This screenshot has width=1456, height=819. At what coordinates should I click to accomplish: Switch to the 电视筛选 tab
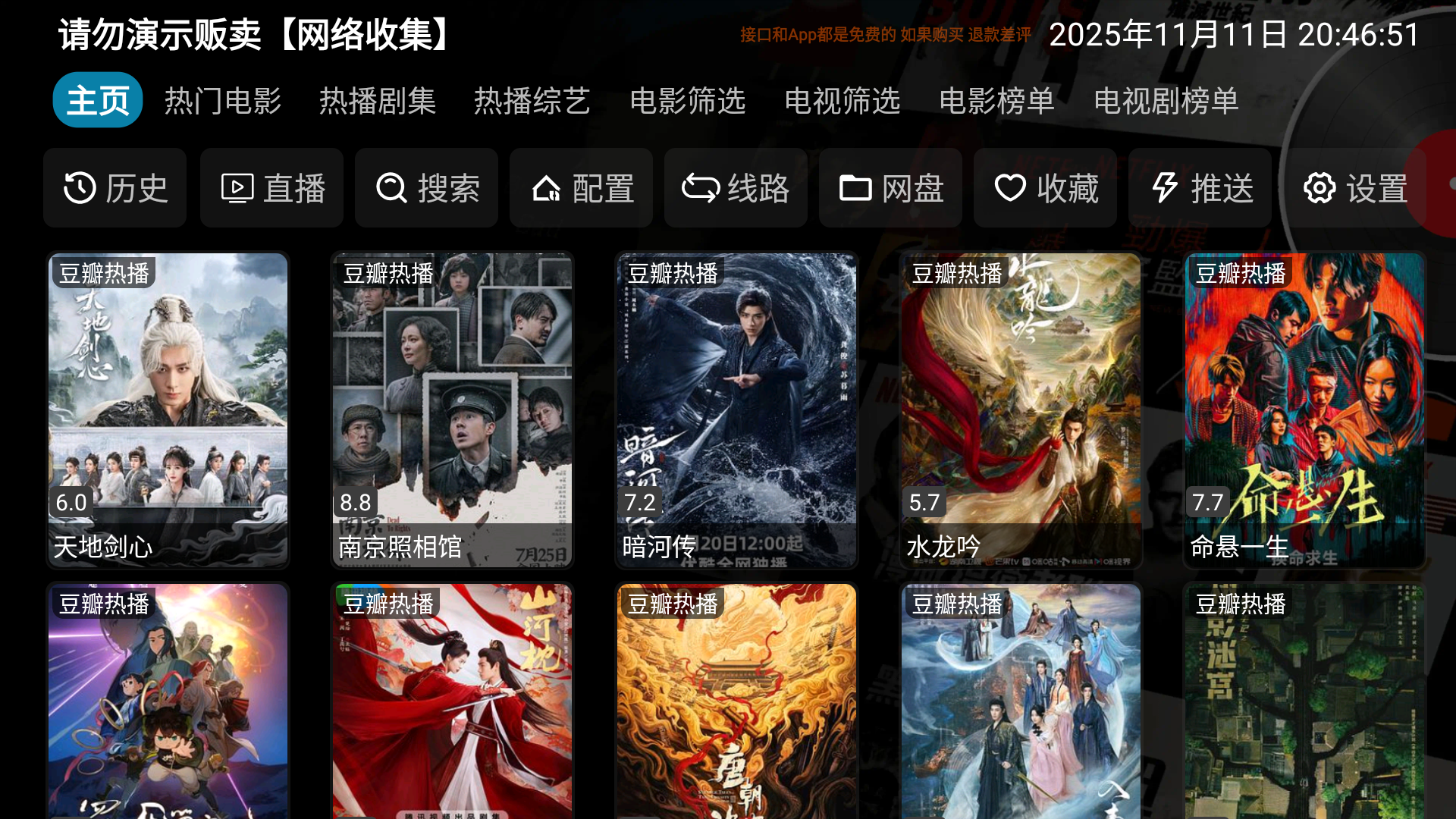click(843, 101)
